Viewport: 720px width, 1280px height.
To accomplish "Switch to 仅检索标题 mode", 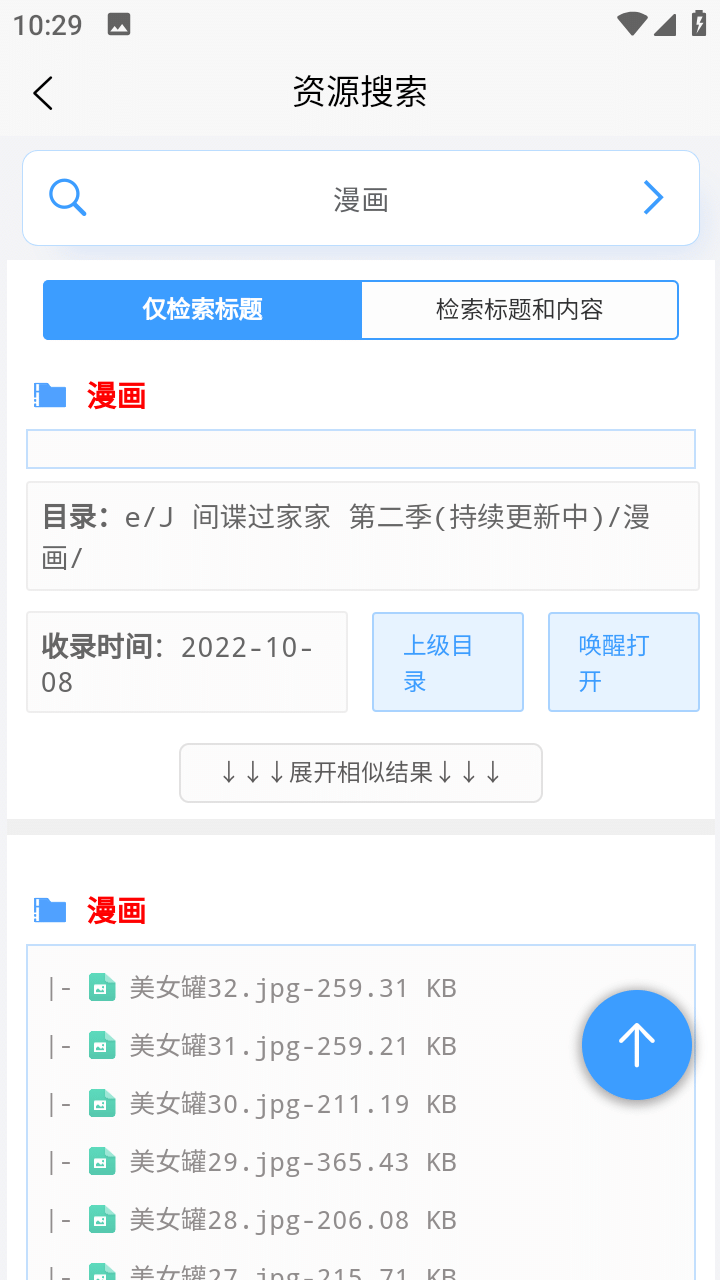I will click(202, 310).
